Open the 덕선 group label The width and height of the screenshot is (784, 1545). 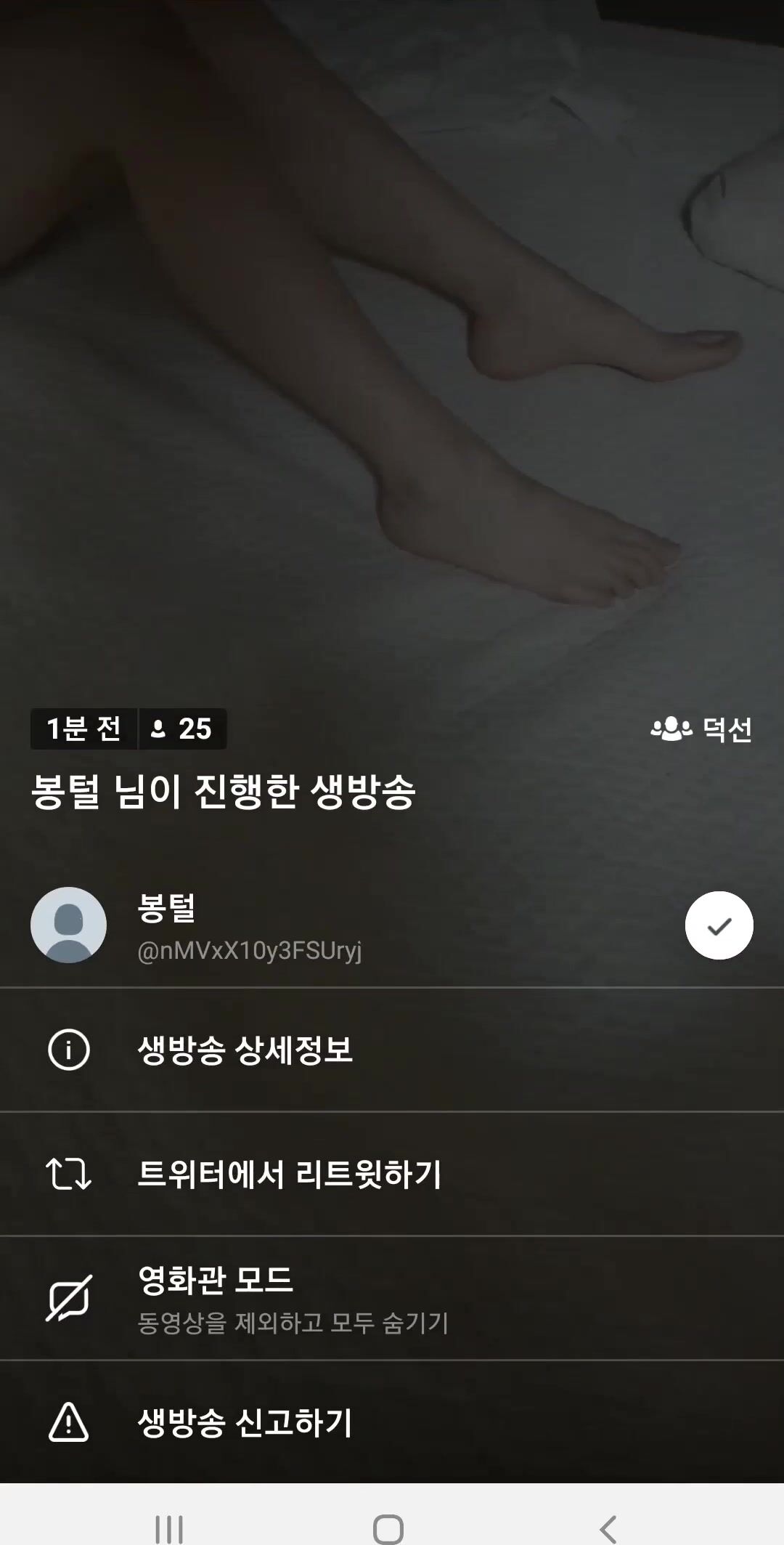(701, 729)
